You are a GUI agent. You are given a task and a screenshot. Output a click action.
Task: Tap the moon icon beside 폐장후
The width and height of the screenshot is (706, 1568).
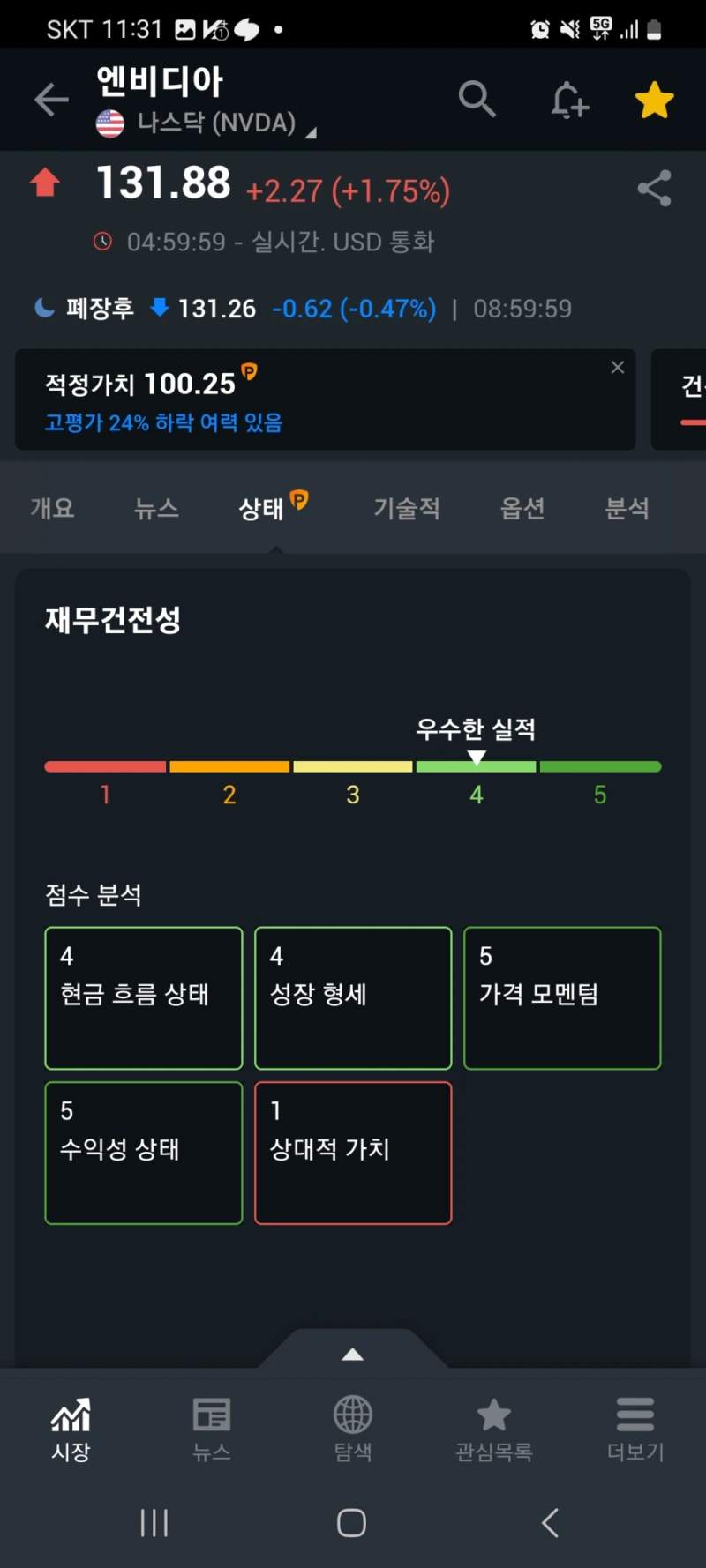point(44,307)
